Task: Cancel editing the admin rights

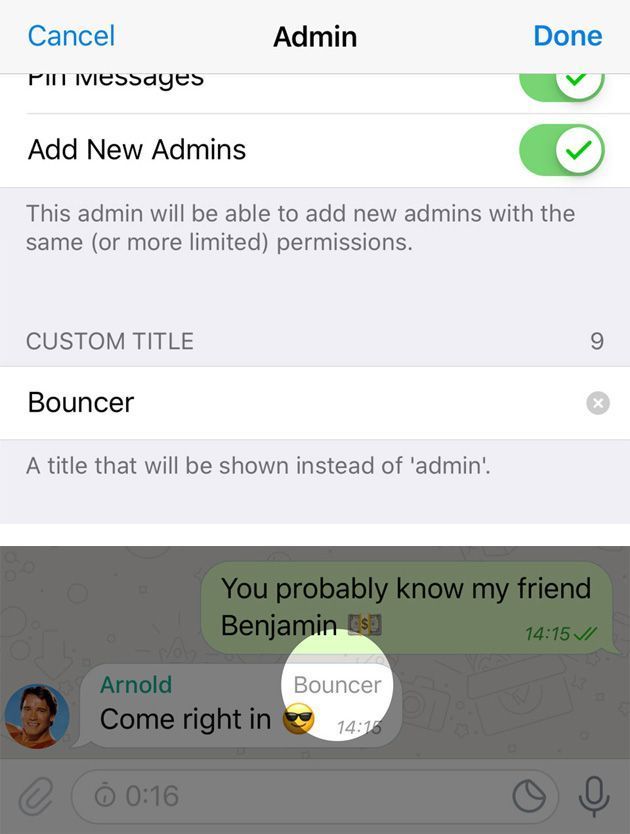Action: pyautogui.click(x=71, y=36)
